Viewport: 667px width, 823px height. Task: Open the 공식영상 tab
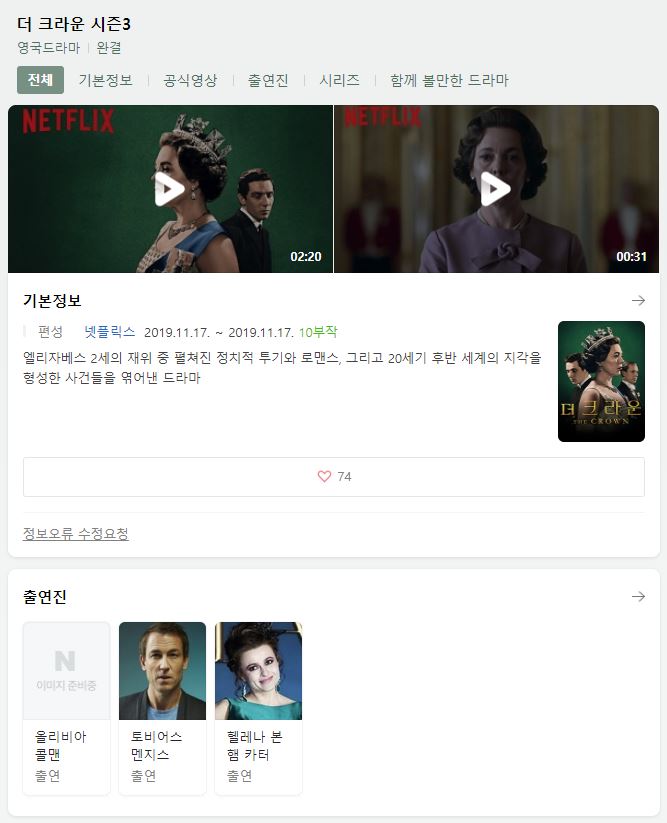[x=190, y=80]
